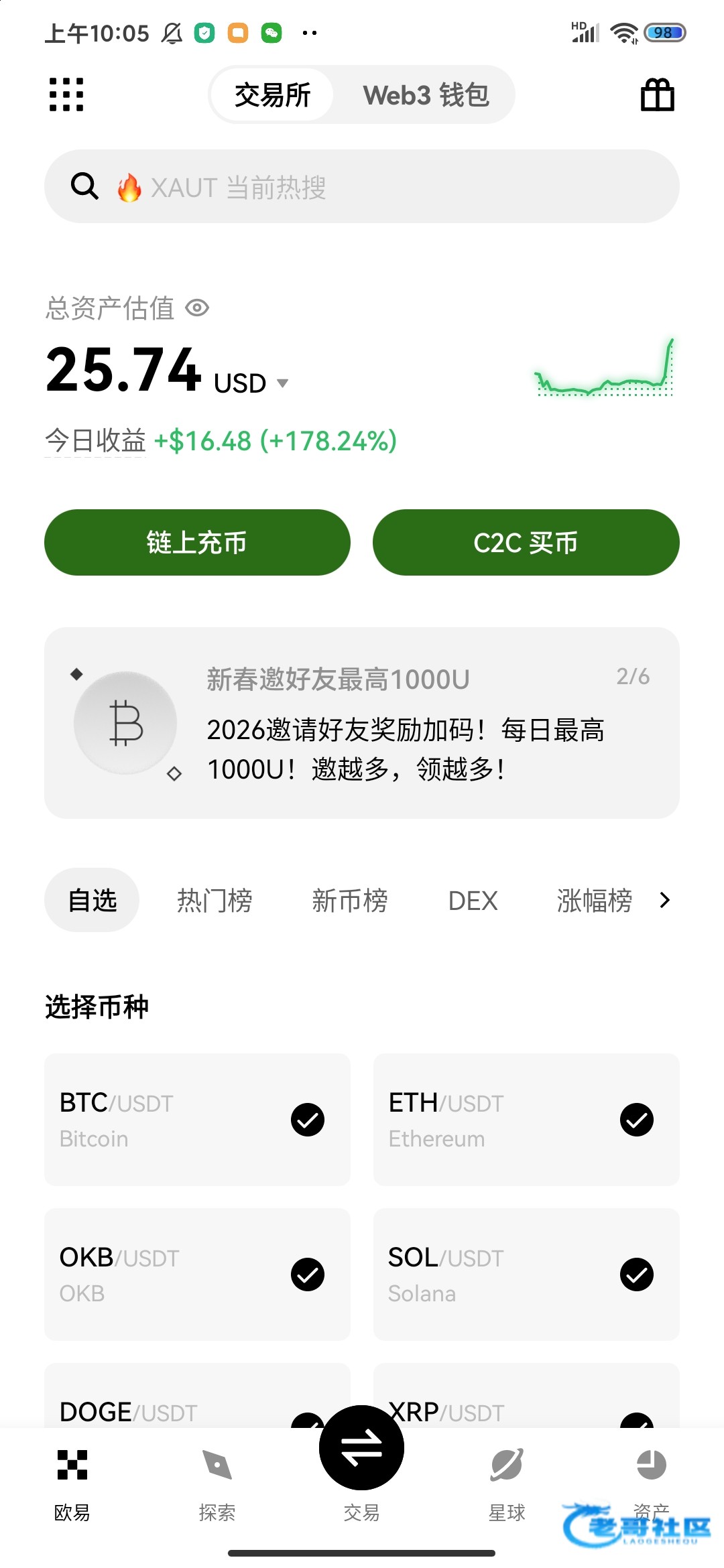
Task: Open the grid menu icon
Action: pyautogui.click(x=66, y=94)
